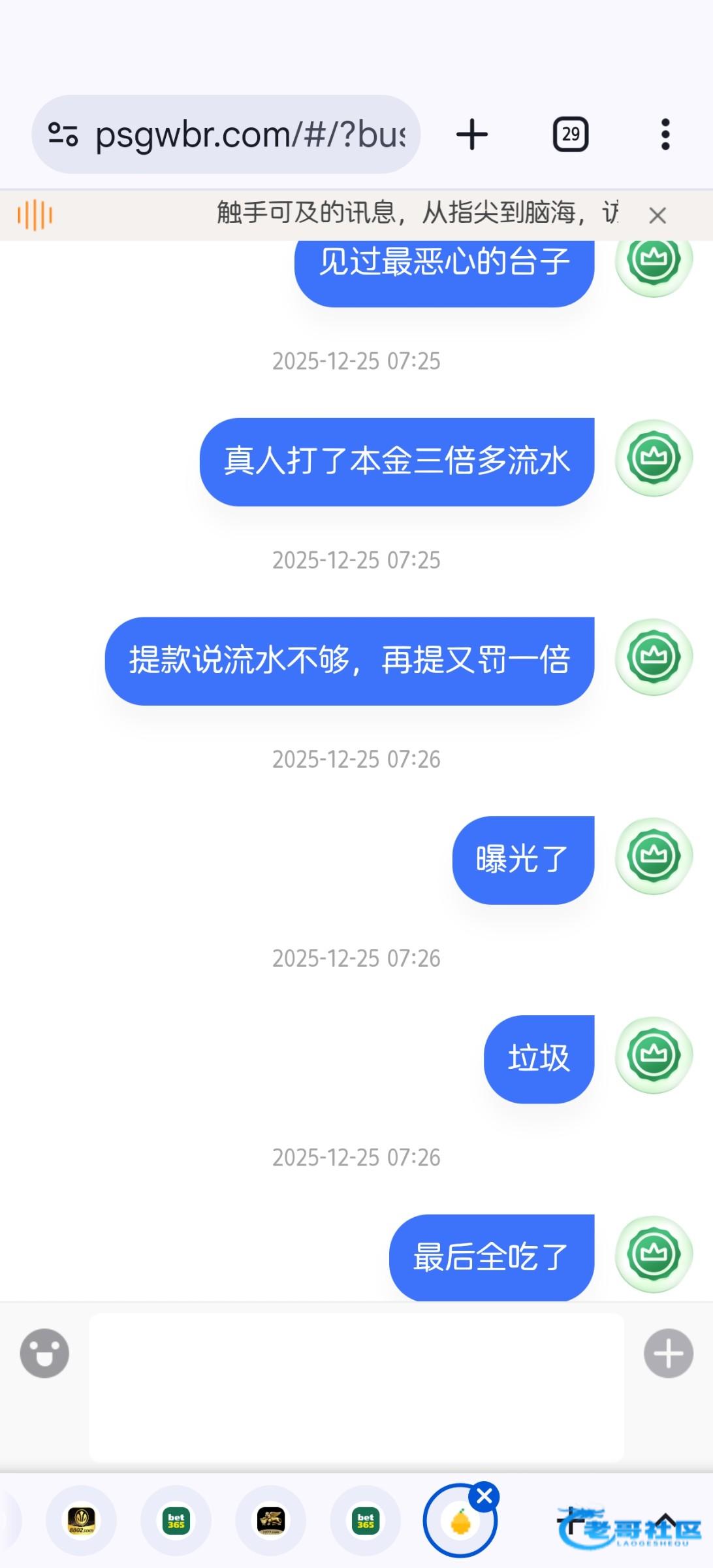Close the highlighted yellow fruit shortcut
The image size is (713, 1568).
click(484, 1496)
